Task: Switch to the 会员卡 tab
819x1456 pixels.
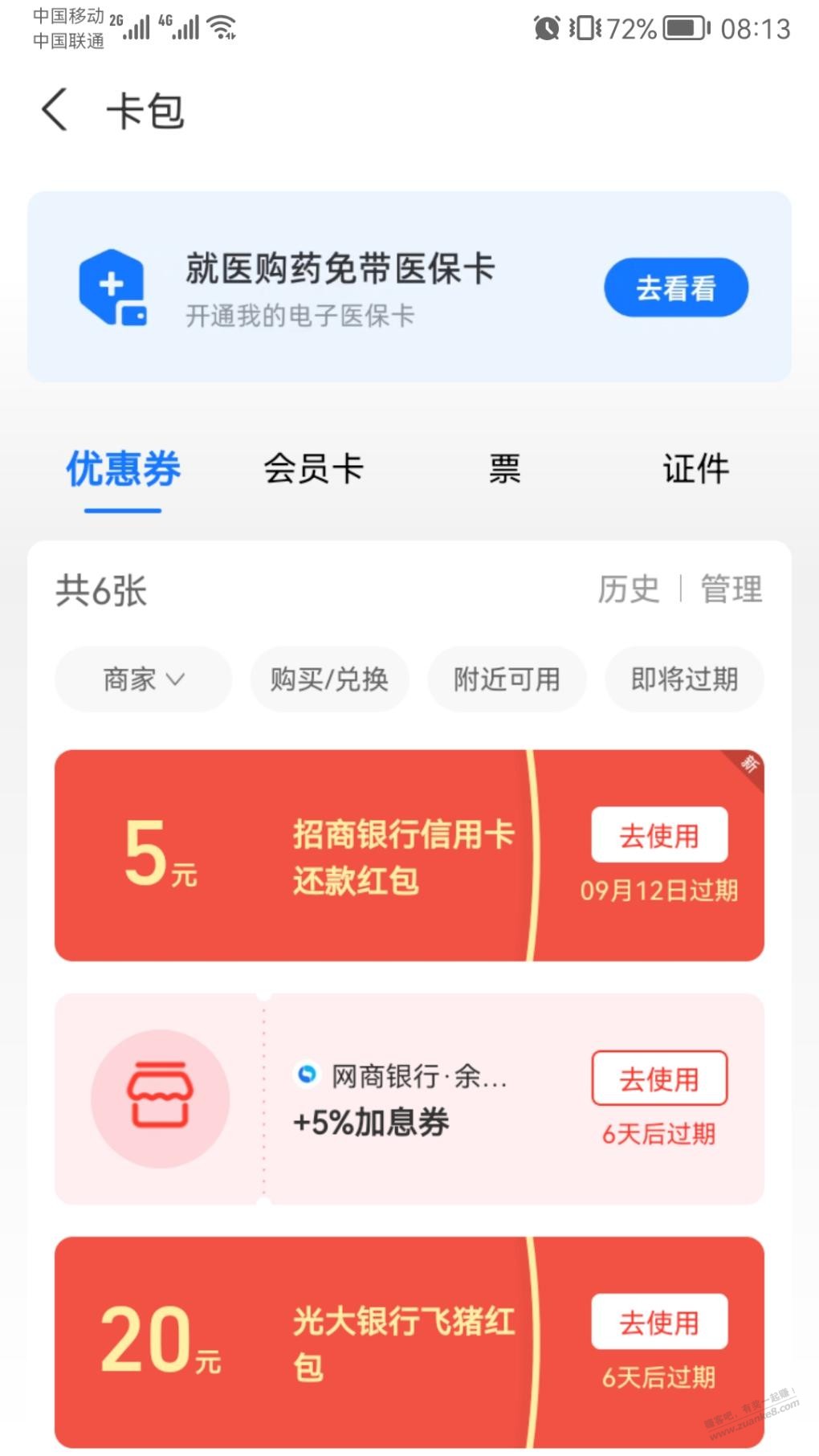Action: [313, 468]
